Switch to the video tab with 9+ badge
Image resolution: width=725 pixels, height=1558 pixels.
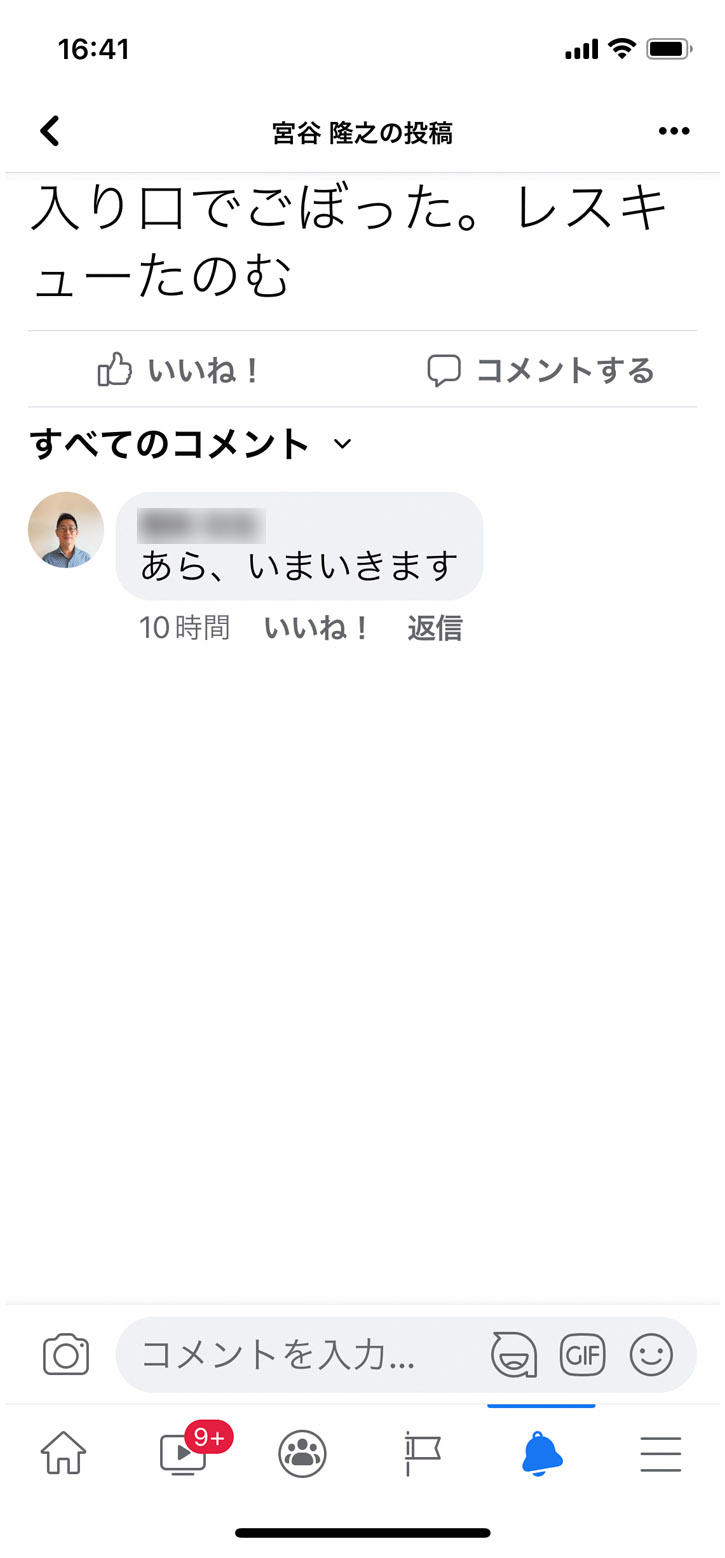pos(184,1453)
